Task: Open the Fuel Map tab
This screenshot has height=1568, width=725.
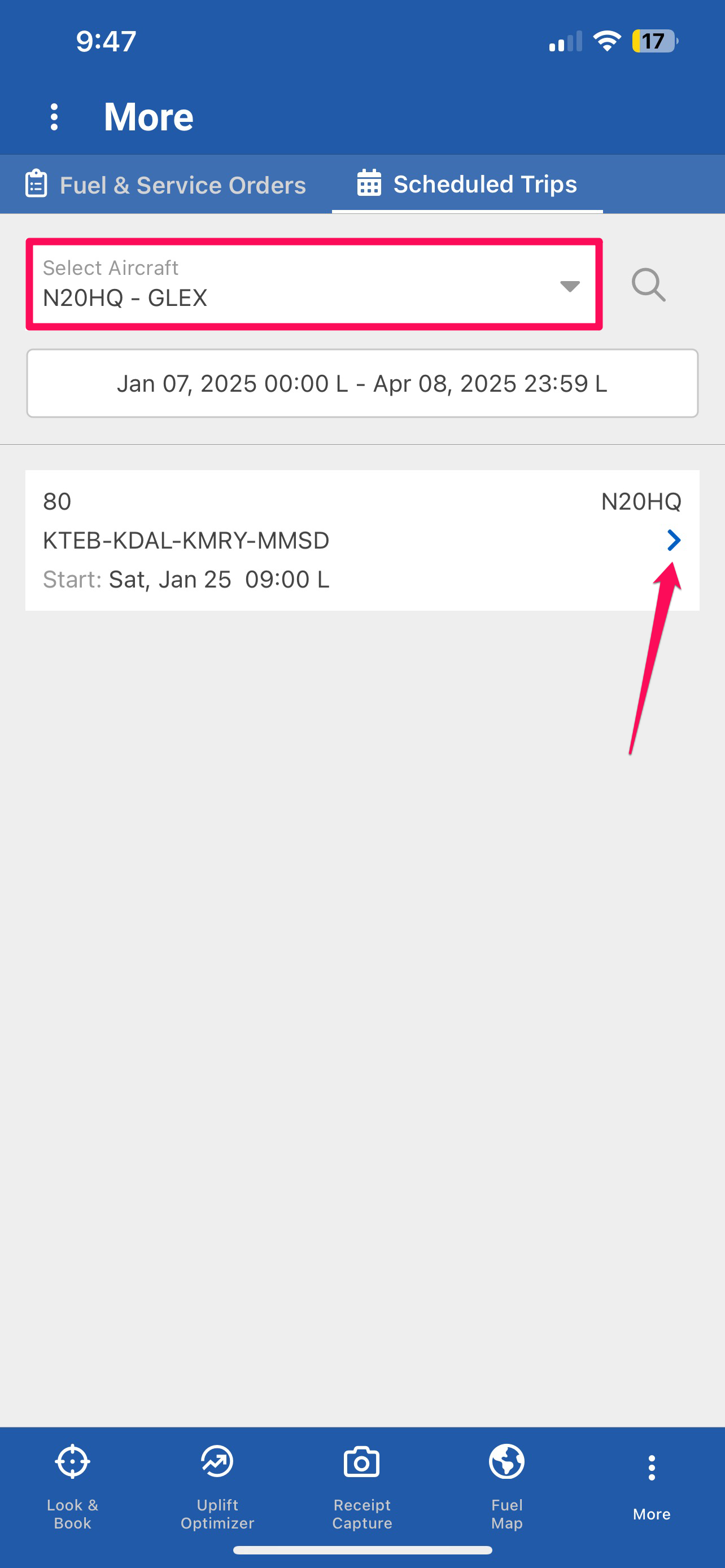Action: pyautogui.click(x=506, y=1484)
